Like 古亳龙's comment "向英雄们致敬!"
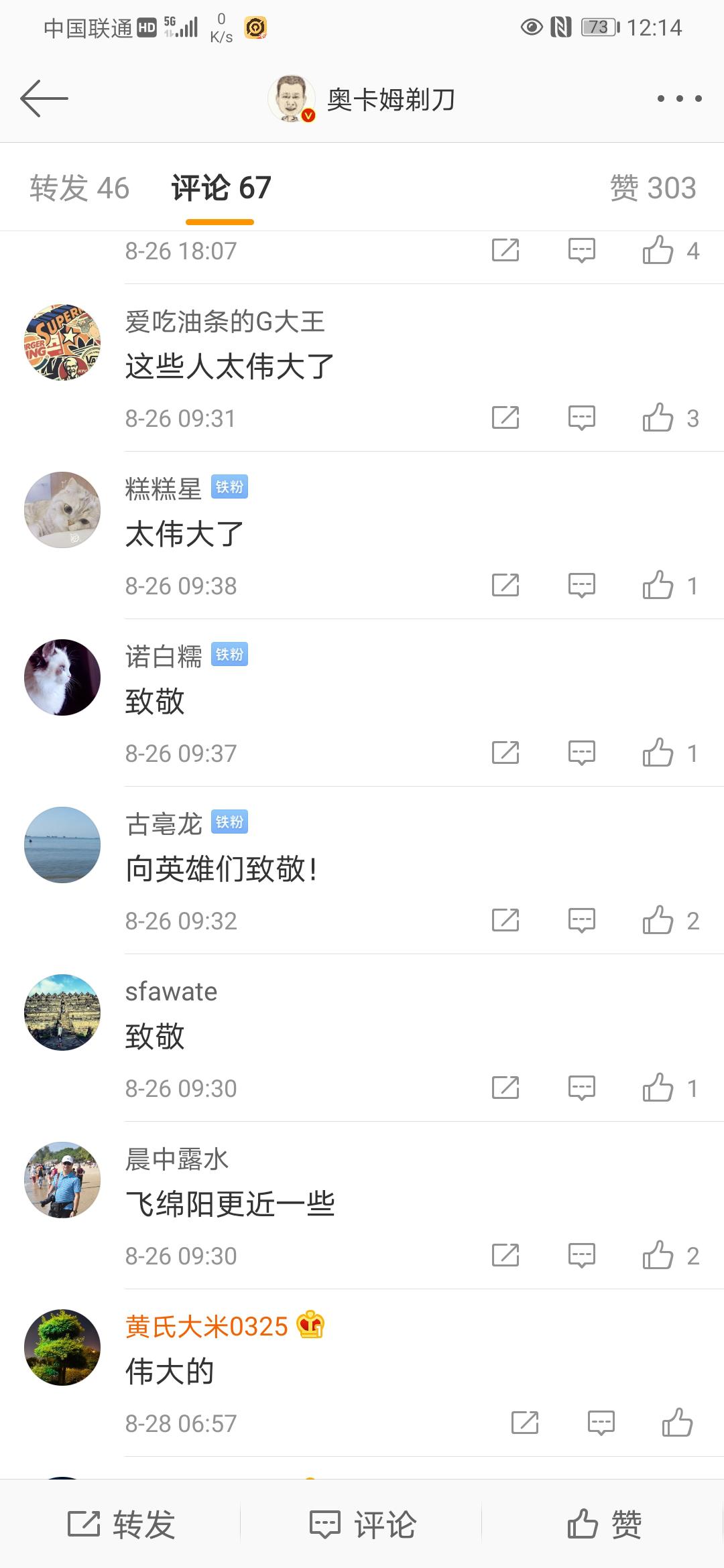Screen dimensions: 724x1568 pyautogui.click(x=660, y=919)
